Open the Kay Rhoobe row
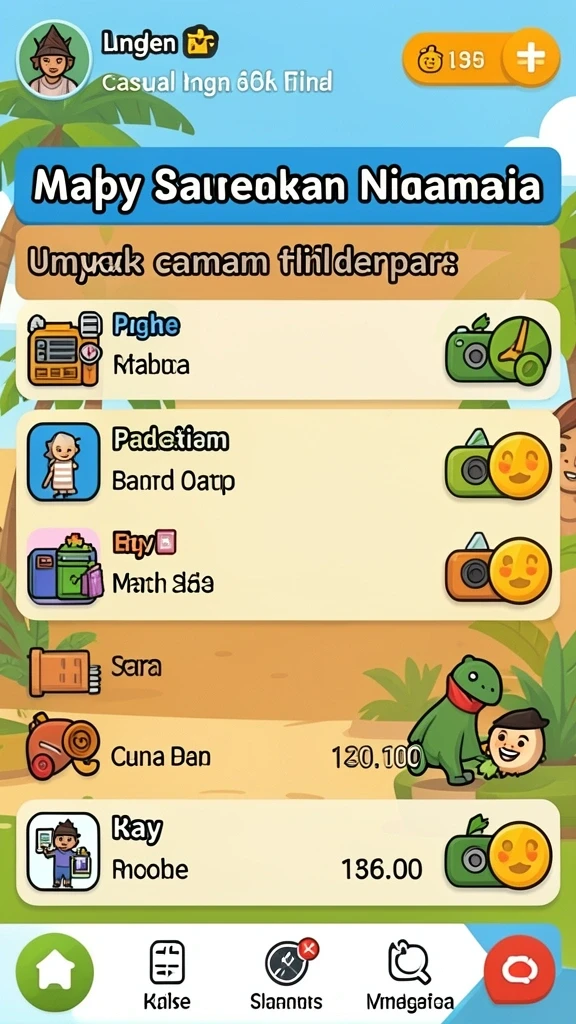The height and width of the screenshot is (1024, 576). [x=287, y=852]
